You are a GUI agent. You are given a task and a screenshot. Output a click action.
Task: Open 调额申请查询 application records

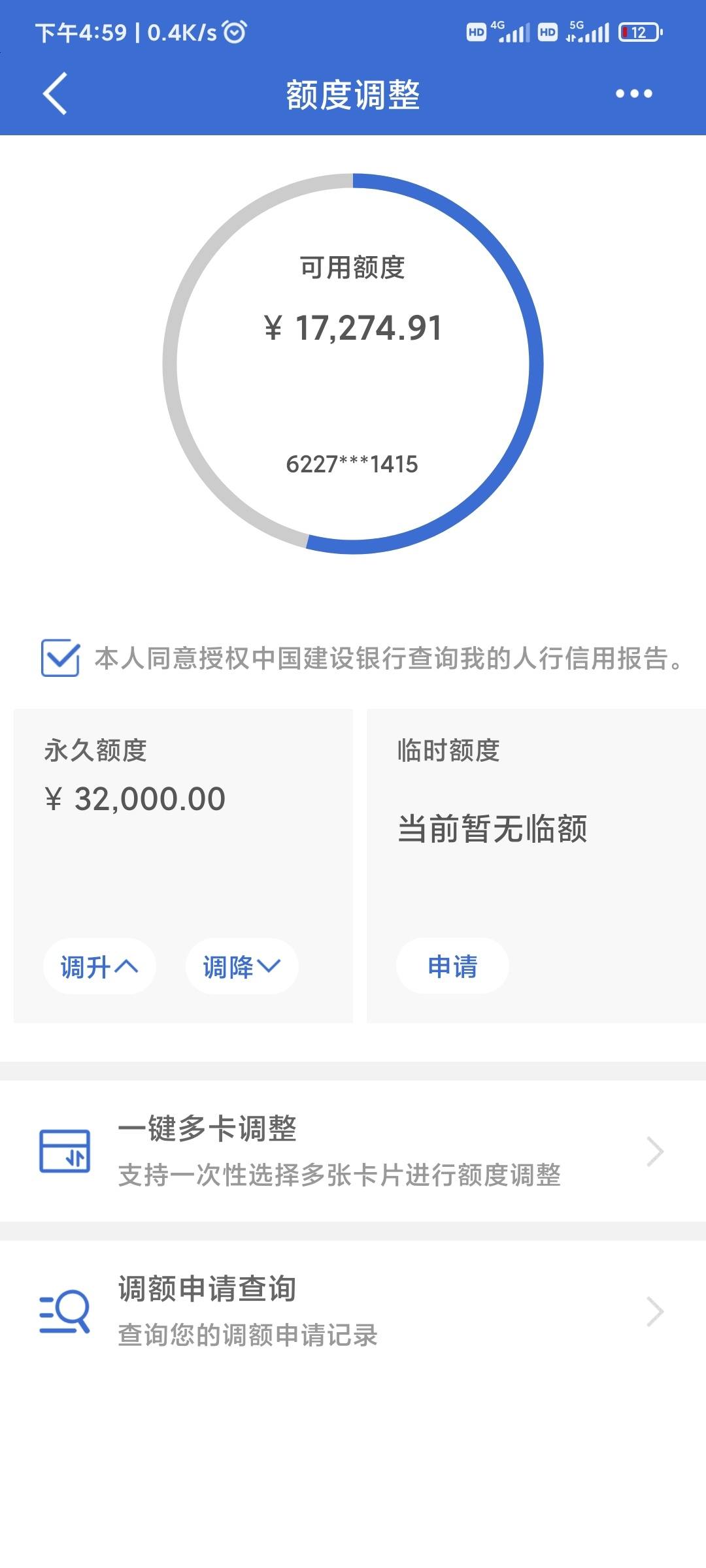(353, 1312)
